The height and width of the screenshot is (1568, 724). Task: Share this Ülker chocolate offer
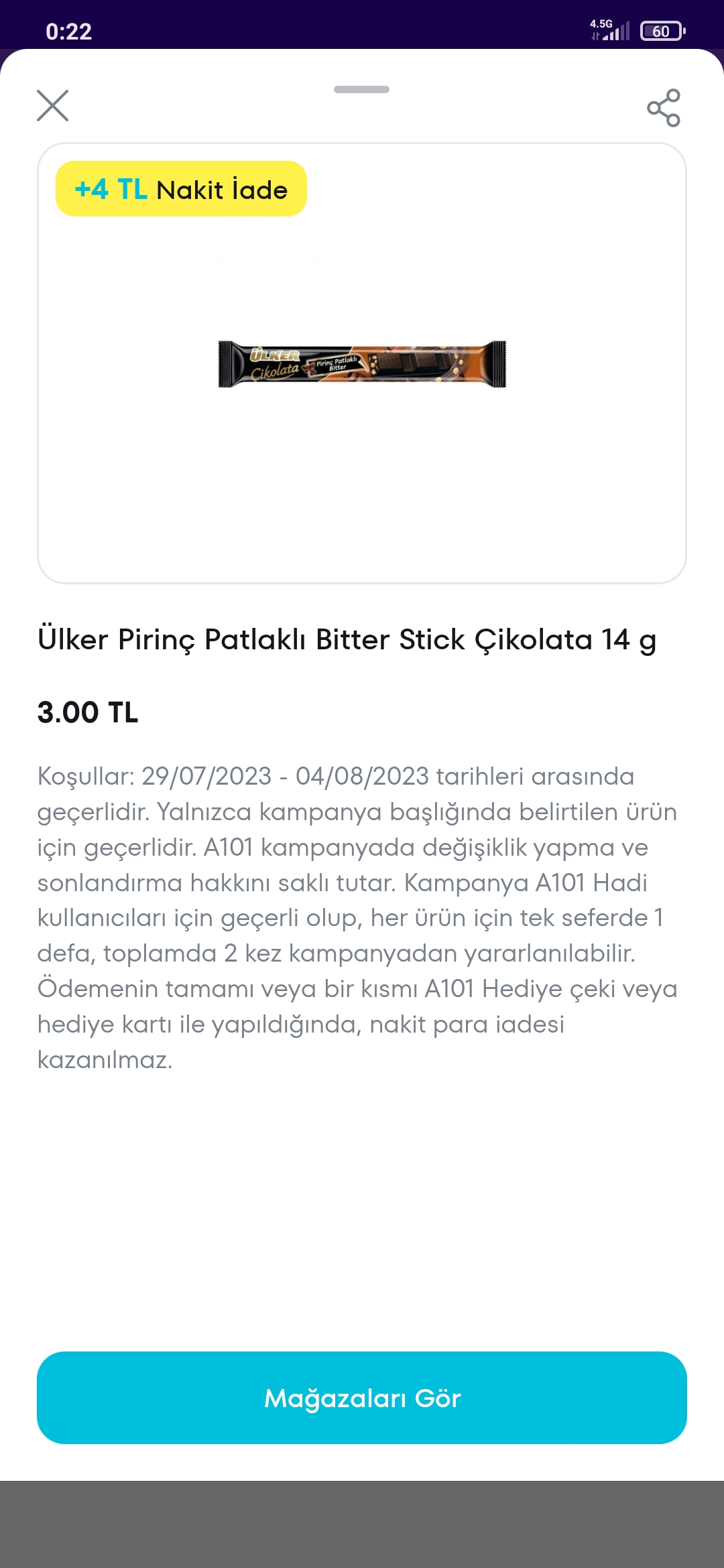664,108
